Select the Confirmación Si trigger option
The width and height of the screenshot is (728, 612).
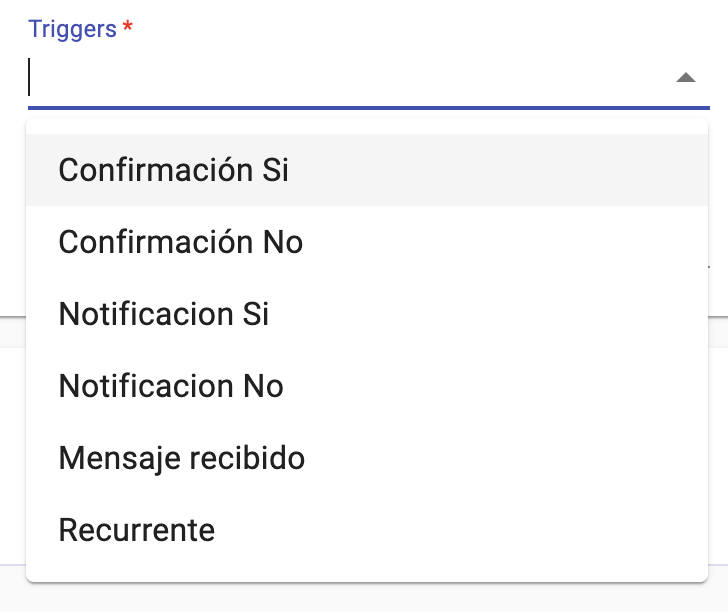(174, 170)
